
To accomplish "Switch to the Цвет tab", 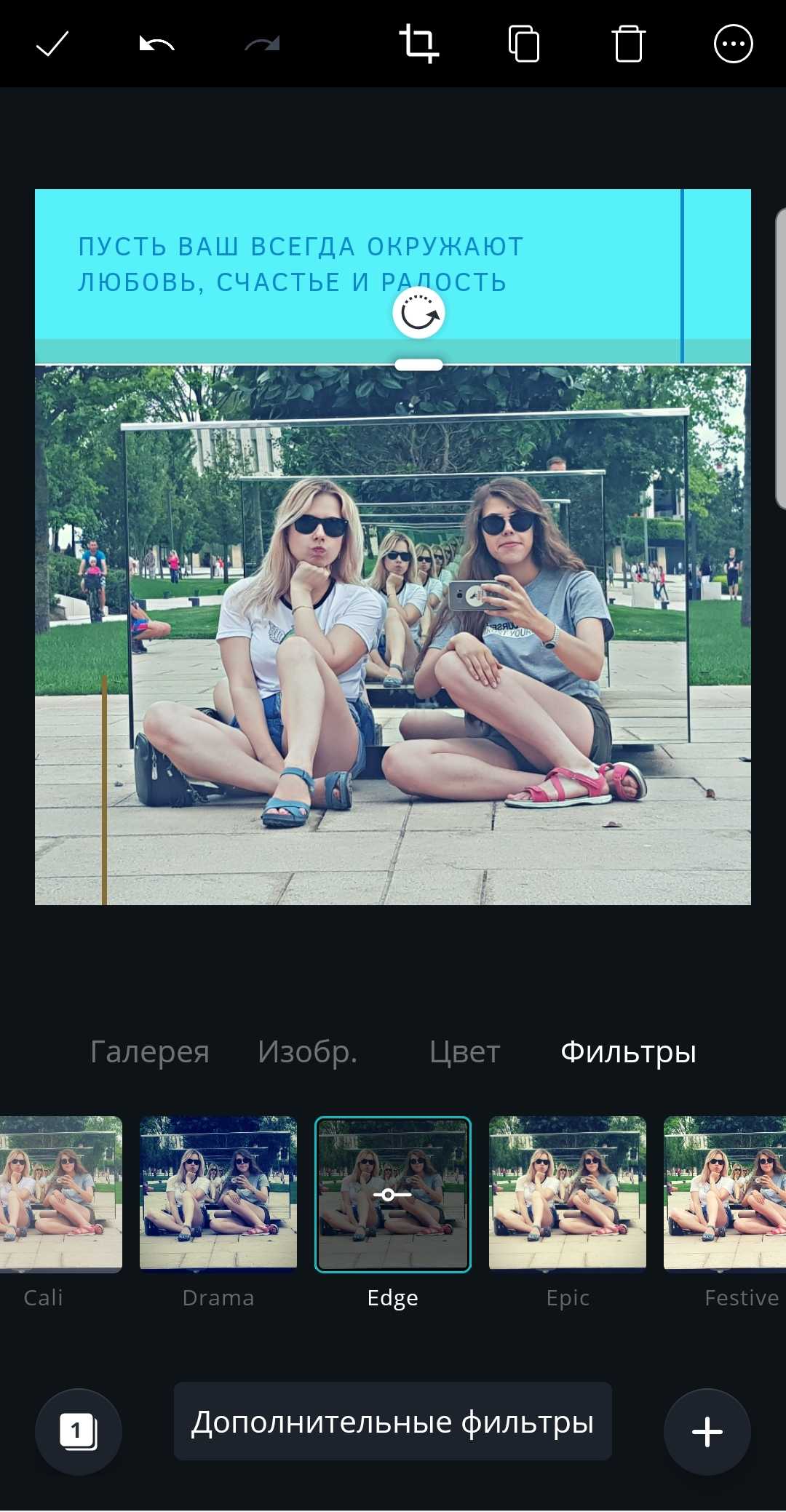I will (464, 1052).
